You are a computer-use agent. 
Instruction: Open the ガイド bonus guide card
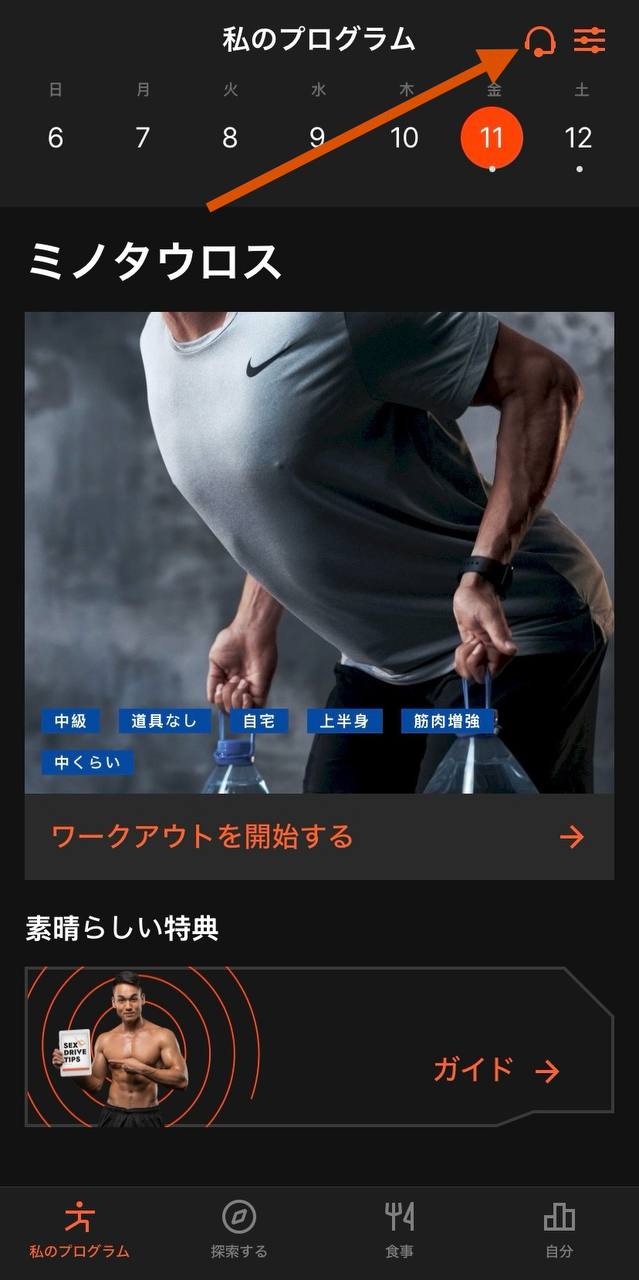pos(319,1046)
